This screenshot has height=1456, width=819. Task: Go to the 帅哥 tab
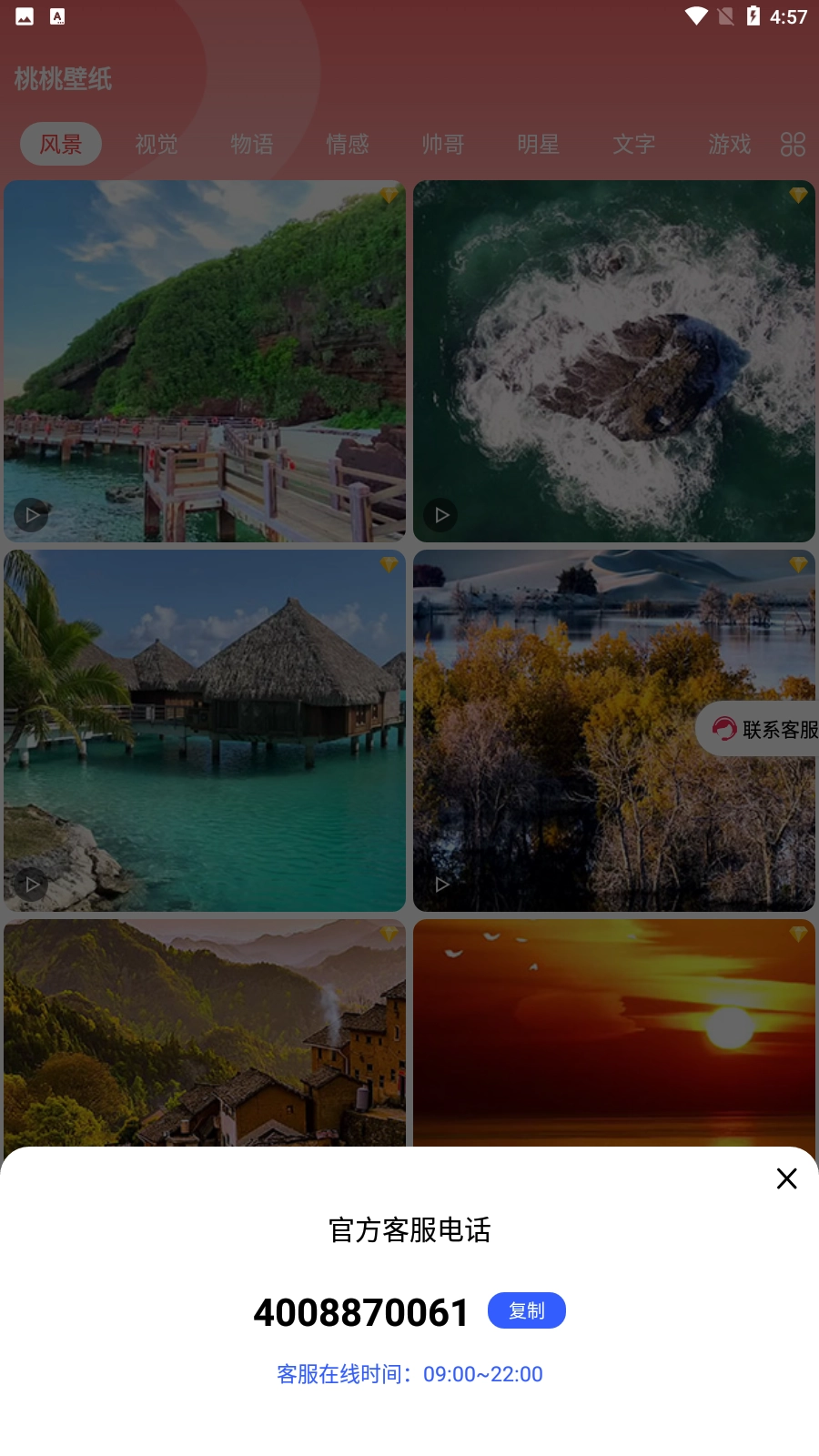(443, 144)
